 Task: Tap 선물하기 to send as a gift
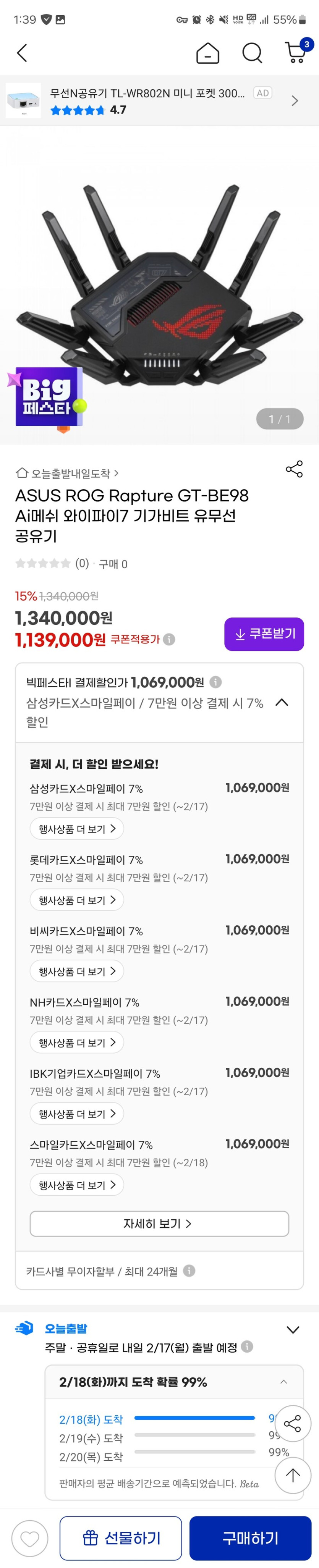(121, 1538)
